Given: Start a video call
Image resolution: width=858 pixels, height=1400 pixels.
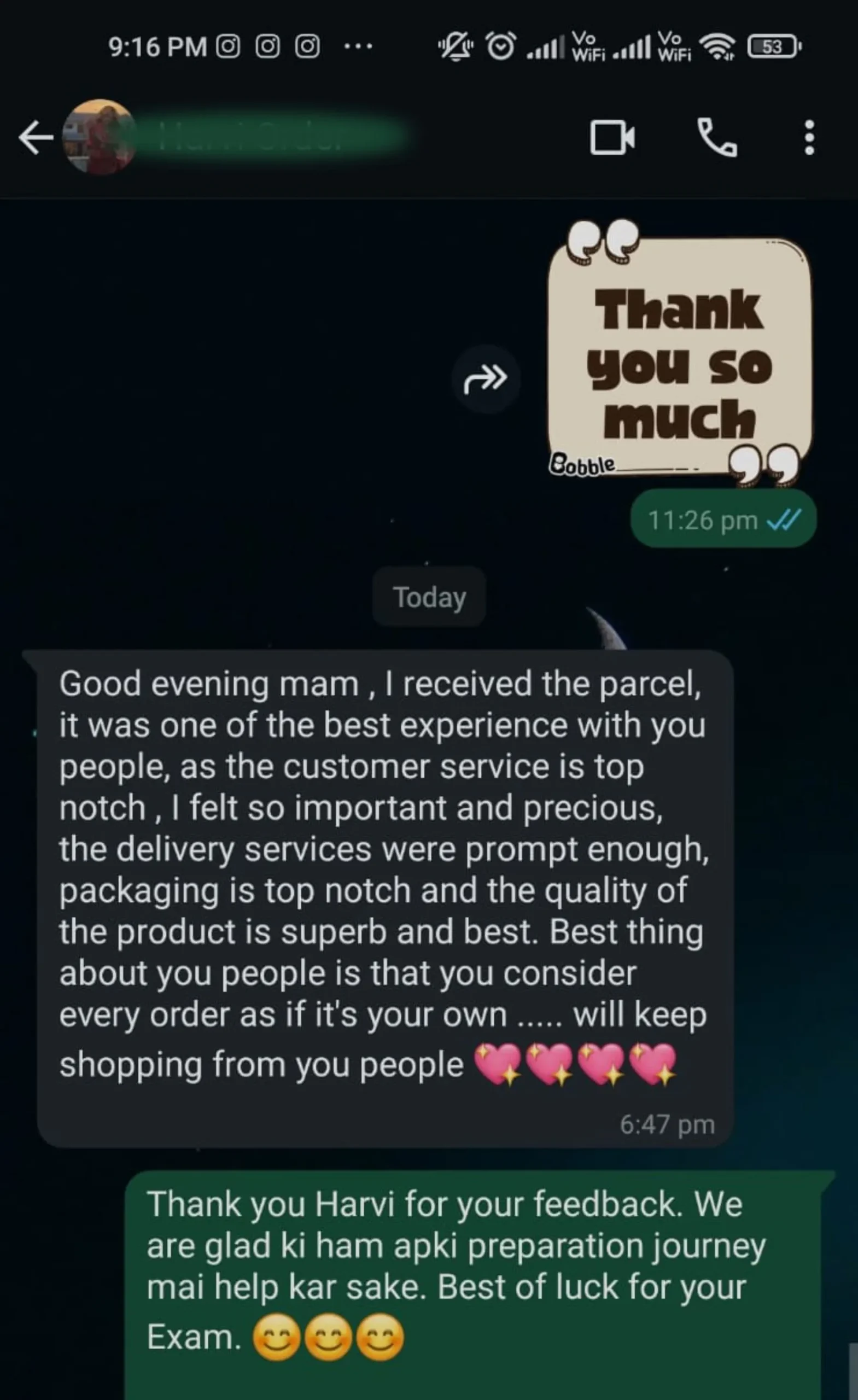Looking at the screenshot, I should coord(612,137).
